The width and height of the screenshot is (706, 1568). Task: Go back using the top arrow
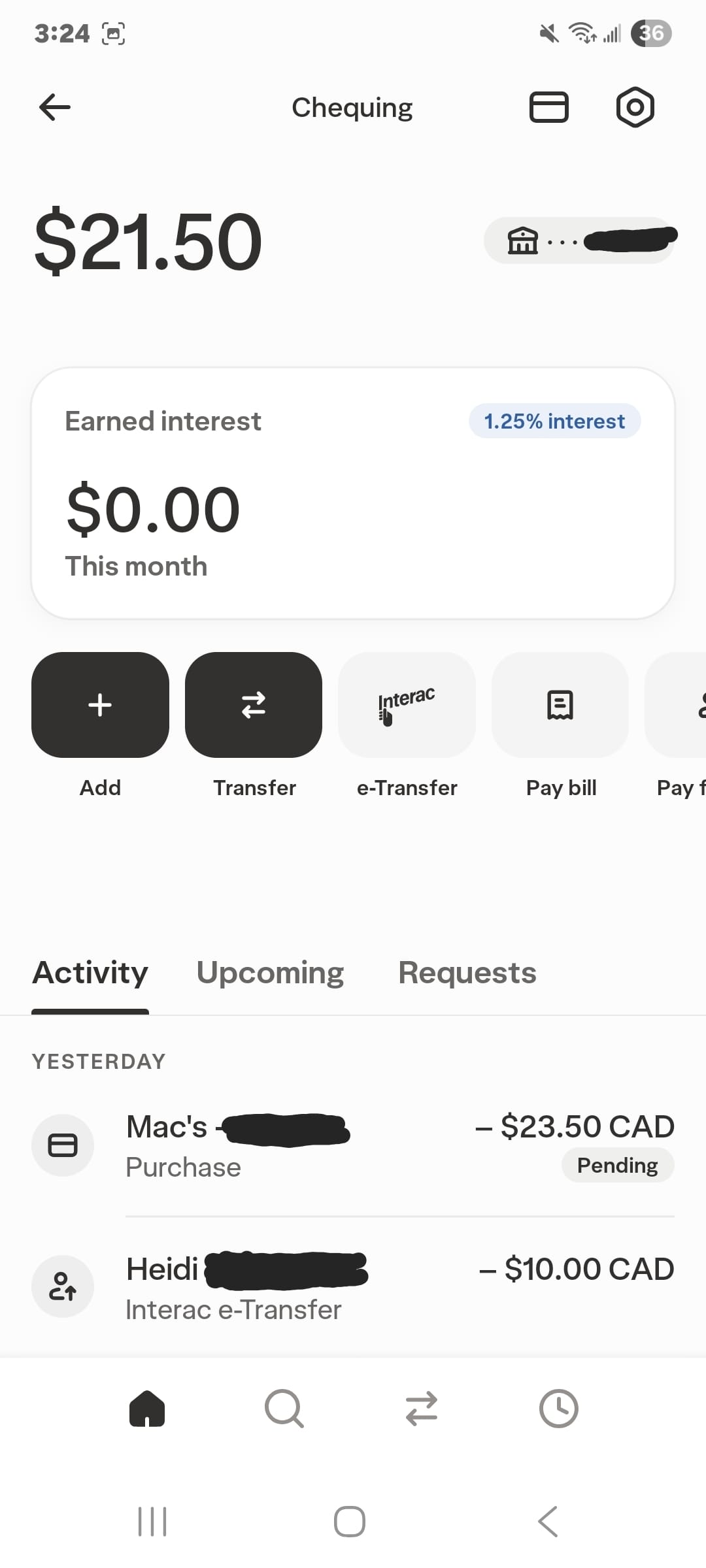55,107
